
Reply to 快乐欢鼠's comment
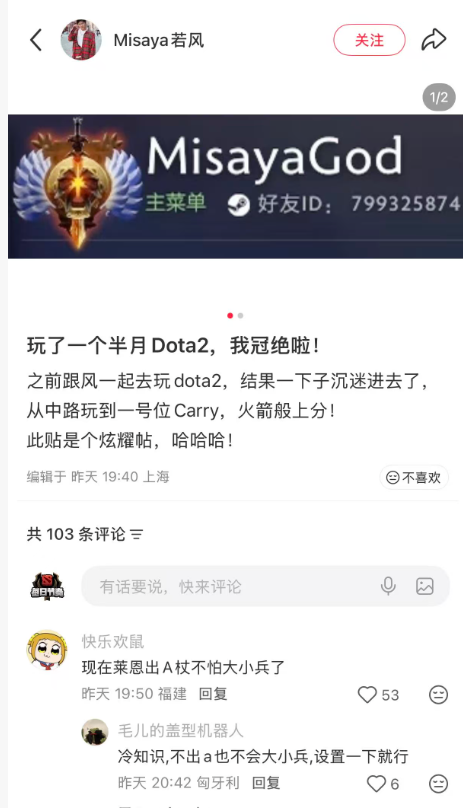pos(213,694)
